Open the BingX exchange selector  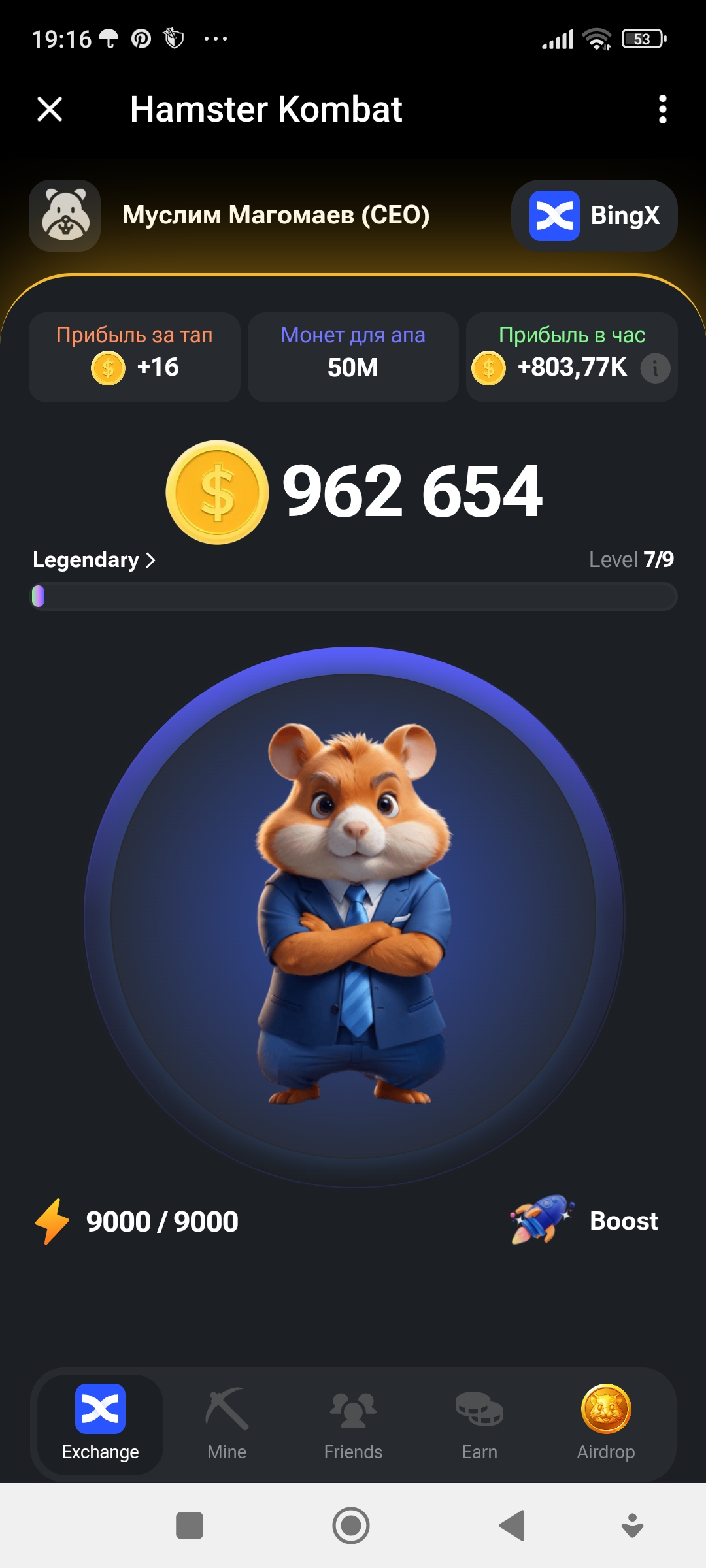click(594, 216)
